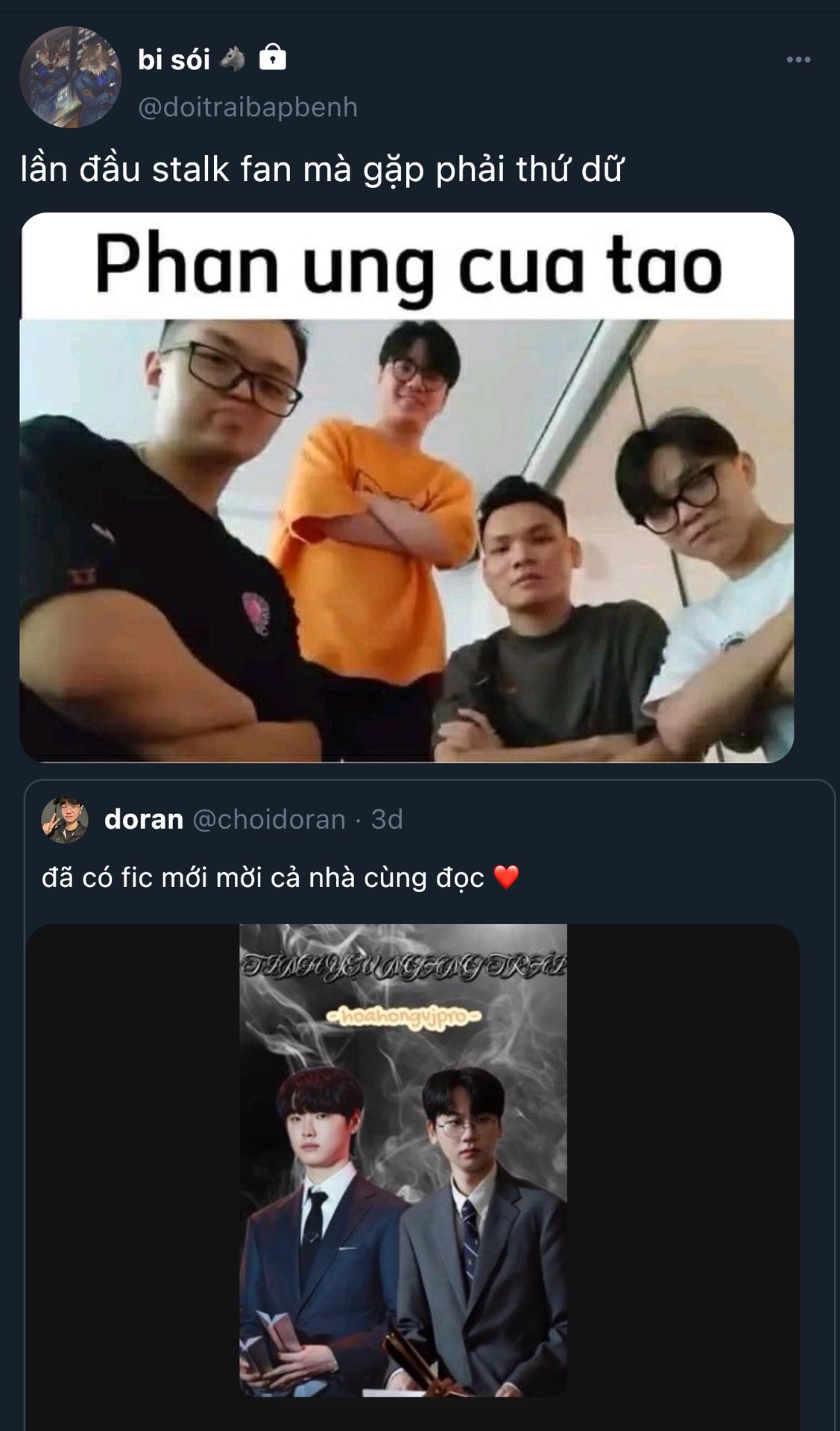
Task: Open bi sói's profile avatar
Action: click(71, 78)
